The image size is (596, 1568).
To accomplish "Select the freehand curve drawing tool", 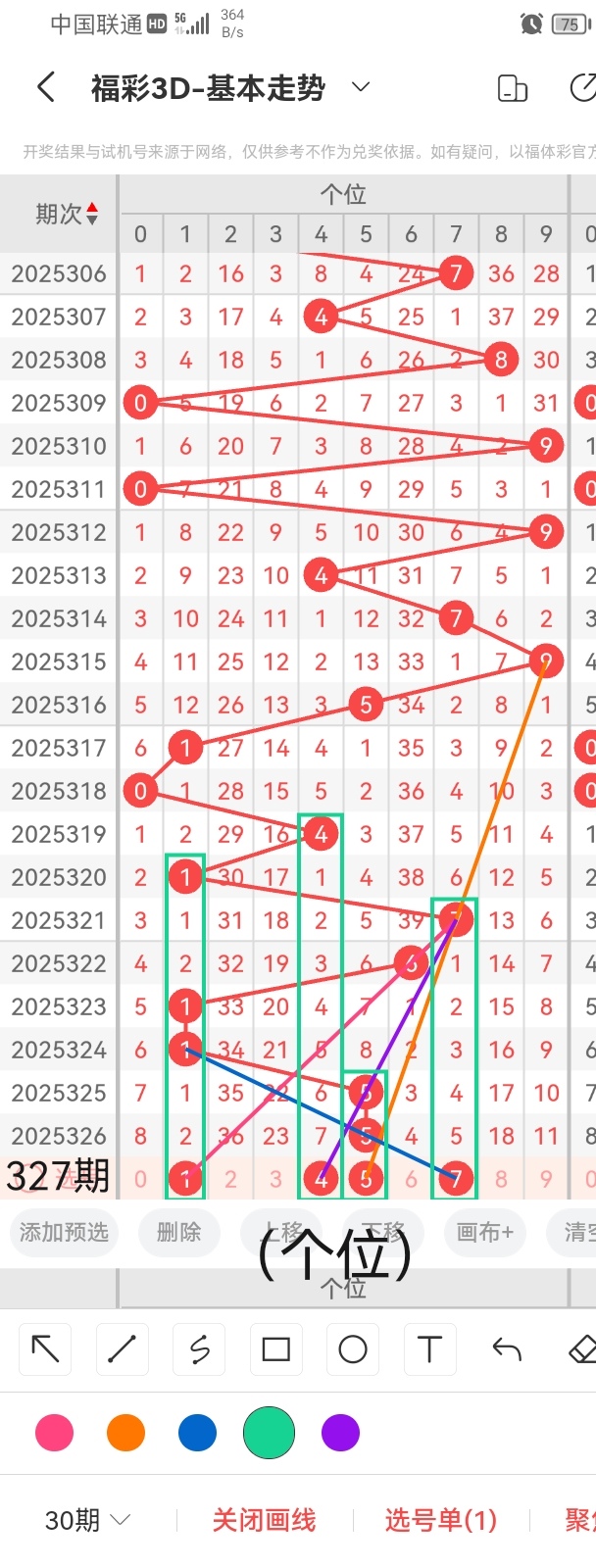I will [199, 1349].
